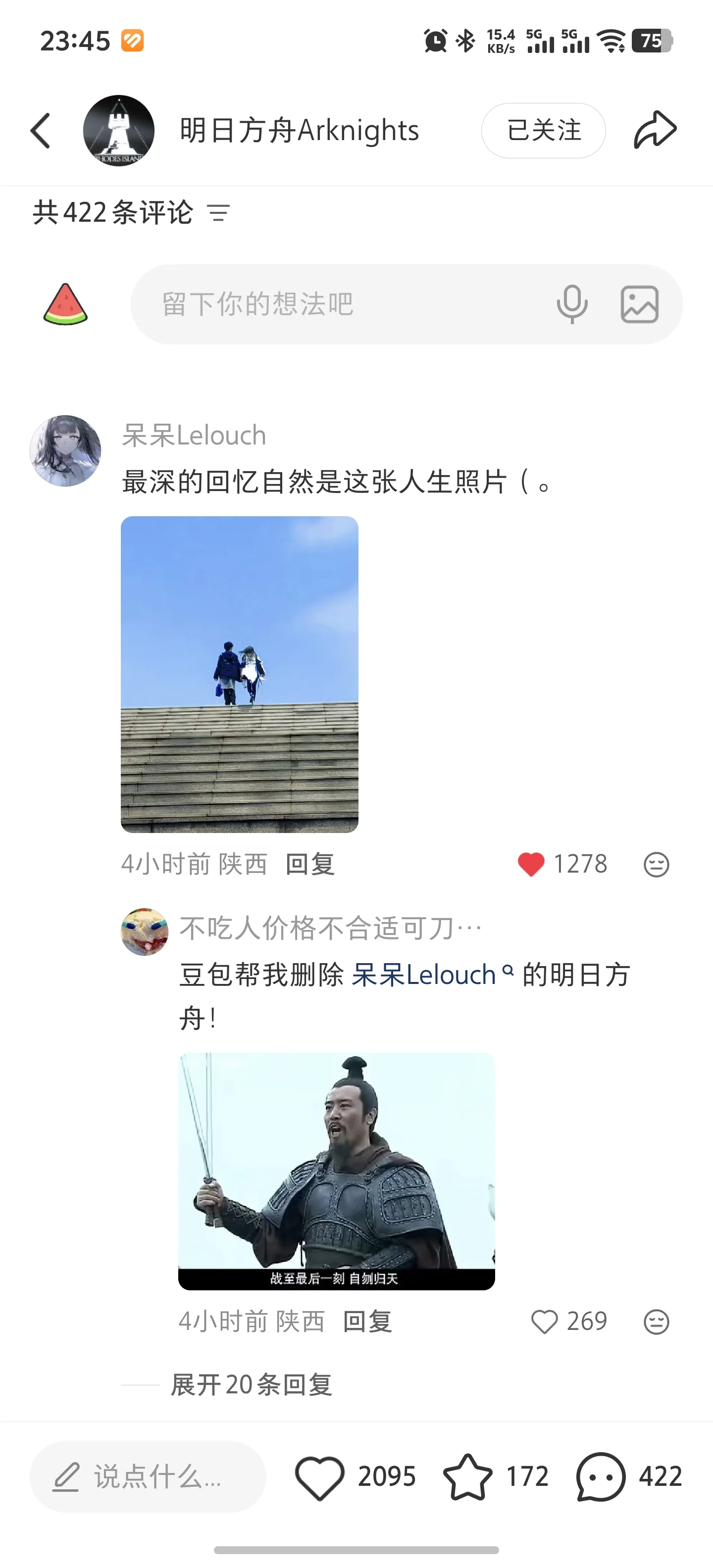Open the comment sort filter icon
The height and width of the screenshot is (1568, 713).
click(218, 213)
